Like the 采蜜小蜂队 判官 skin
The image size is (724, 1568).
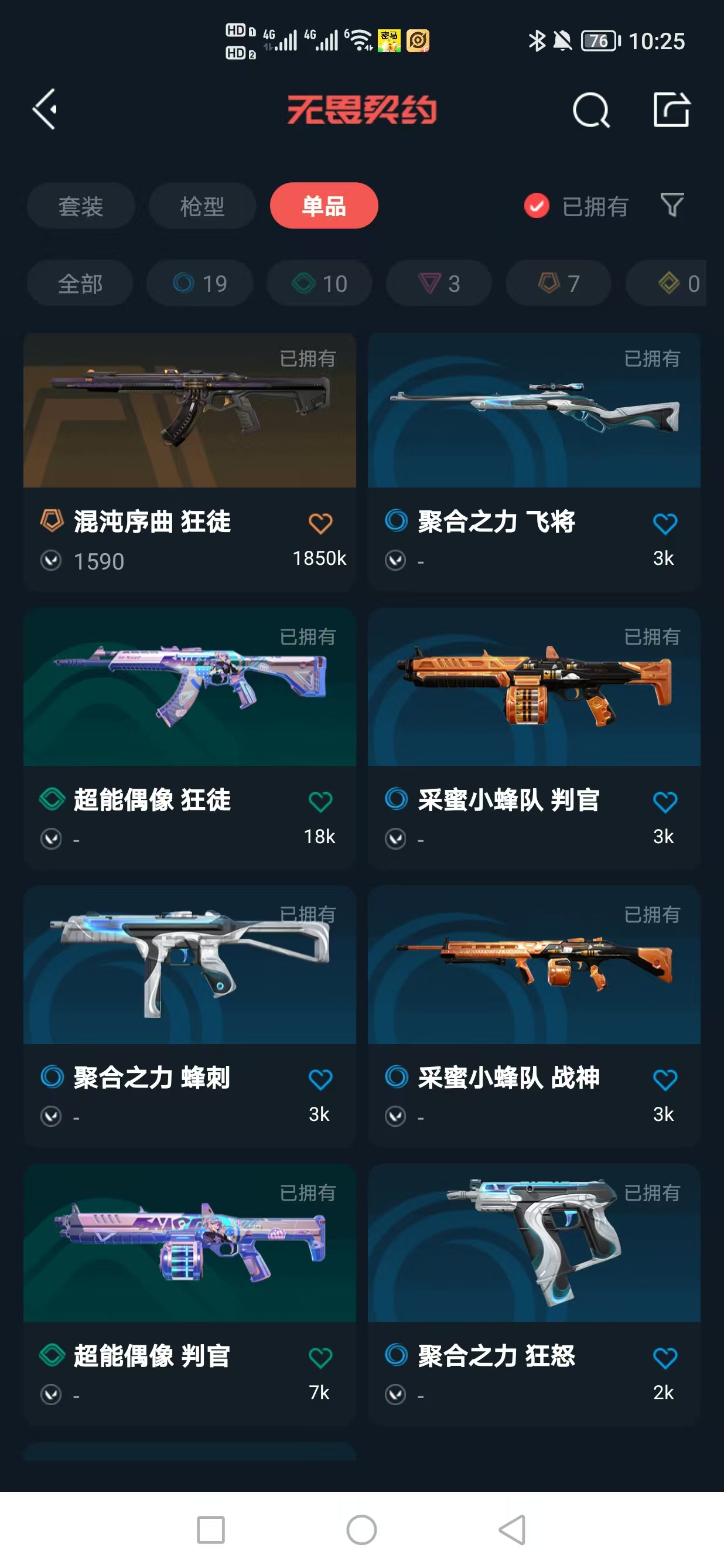point(664,802)
